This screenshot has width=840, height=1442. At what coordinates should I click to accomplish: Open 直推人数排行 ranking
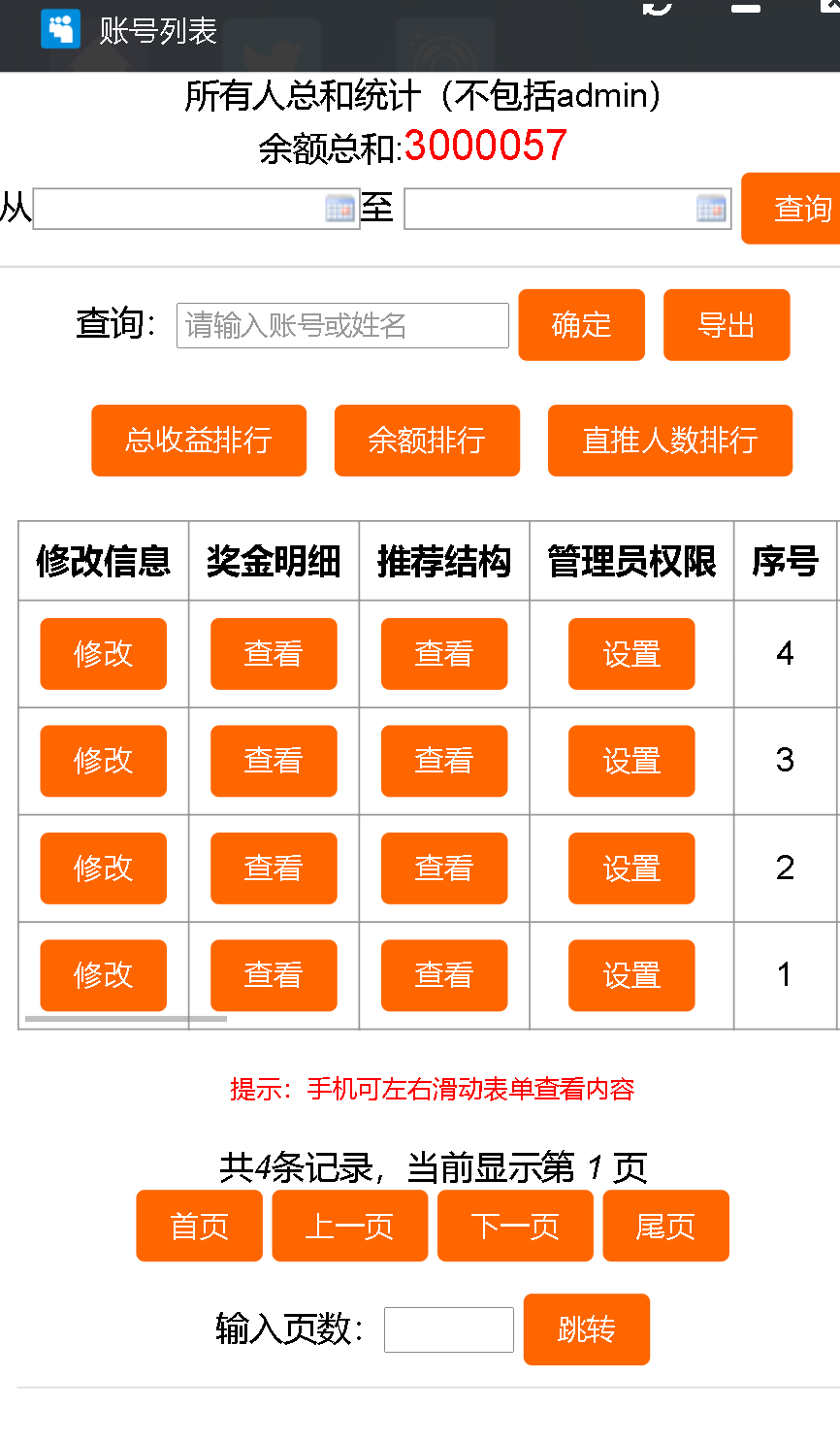(x=670, y=441)
